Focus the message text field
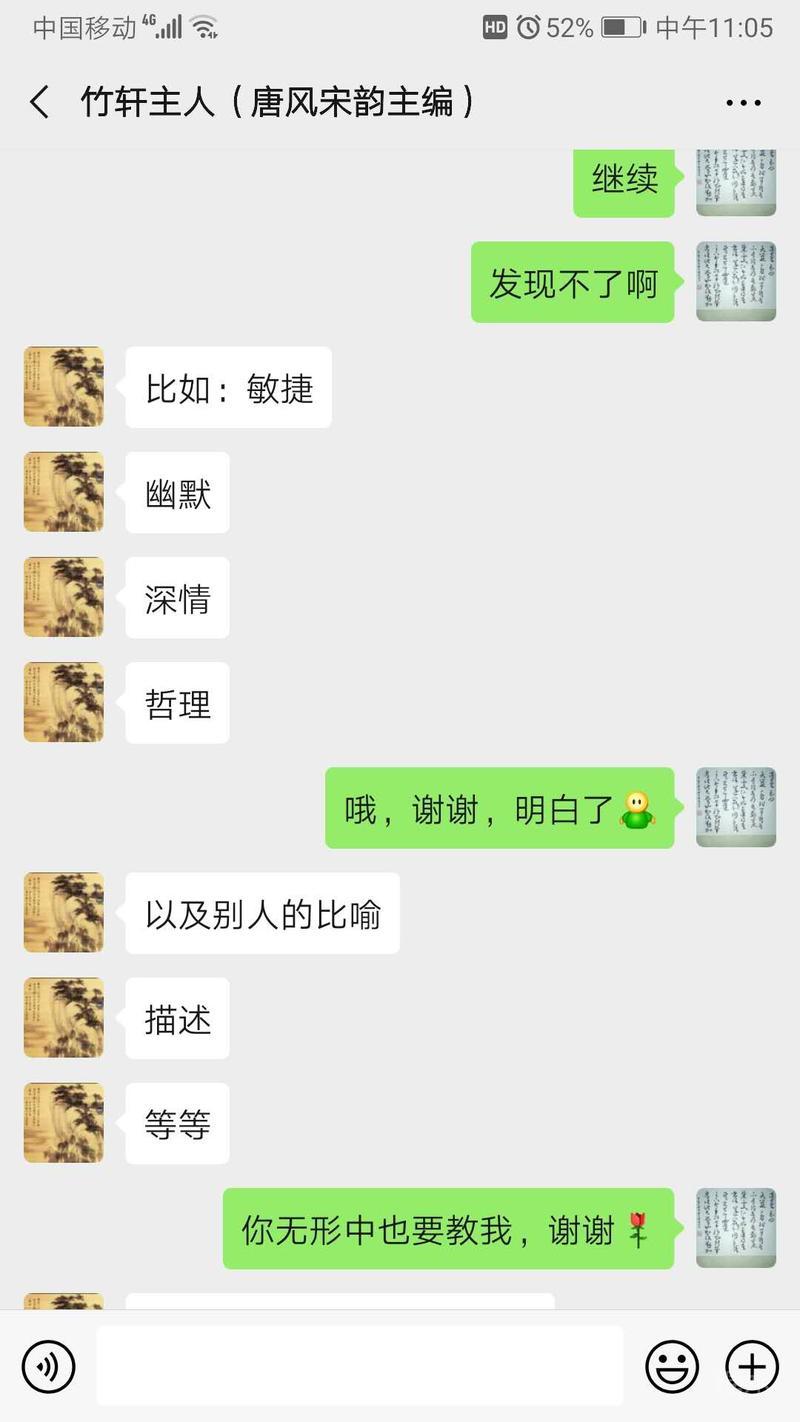Image resolution: width=800 pixels, height=1422 pixels. point(360,1366)
